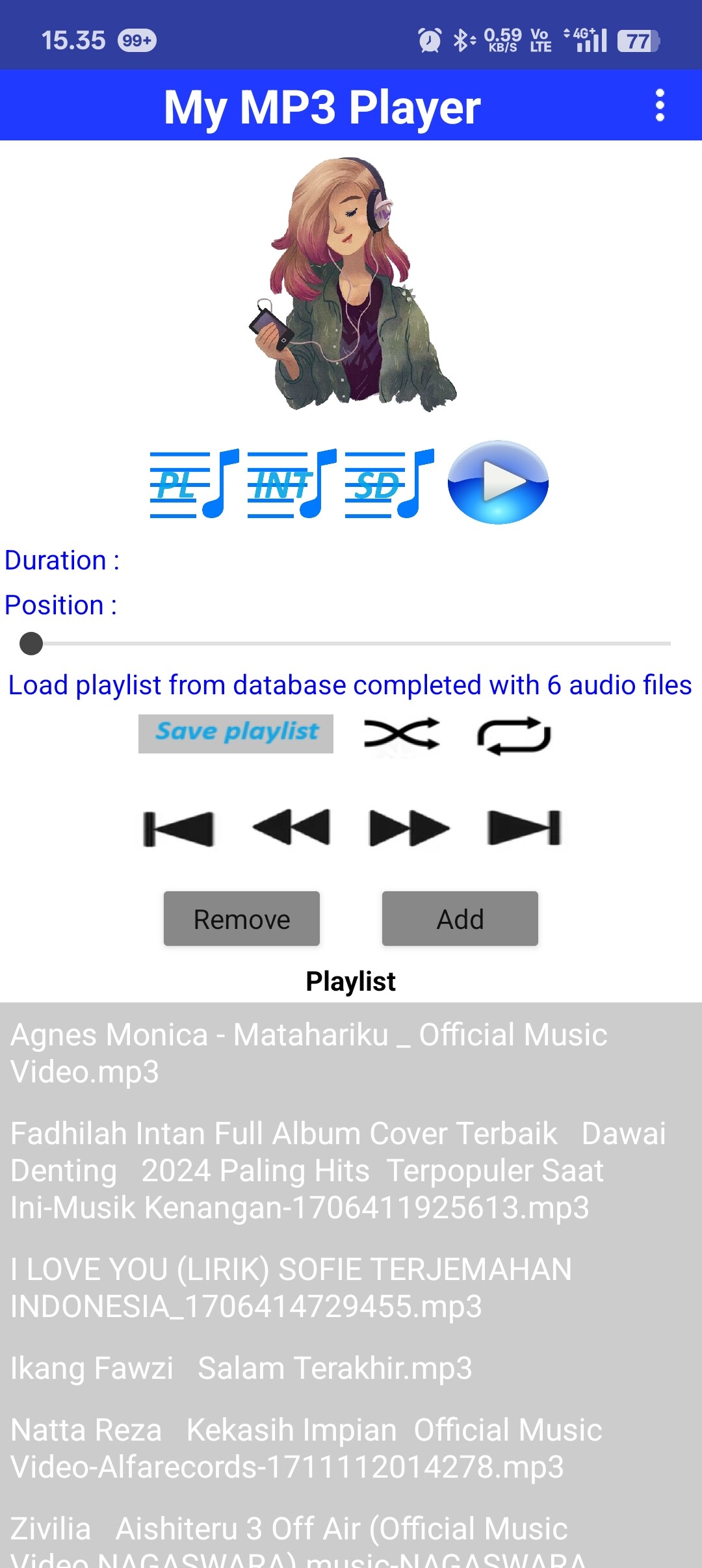
Task: Choose I LOVE YOU (LIRIK) SOFIE song
Action: pyautogui.click(x=351, y=1288)
